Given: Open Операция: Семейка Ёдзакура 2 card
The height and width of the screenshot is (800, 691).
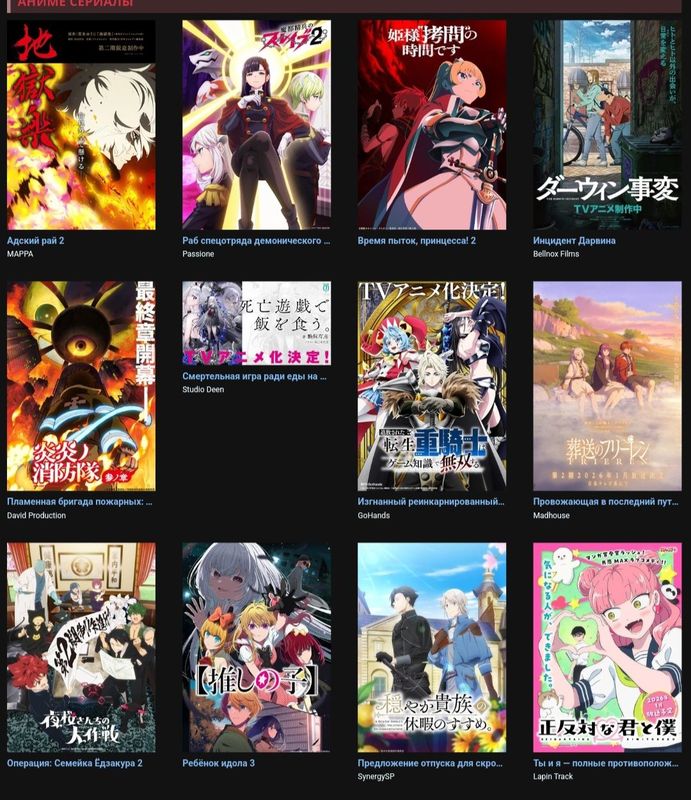Looking at the screenshot, I should (x=81, y=647).
